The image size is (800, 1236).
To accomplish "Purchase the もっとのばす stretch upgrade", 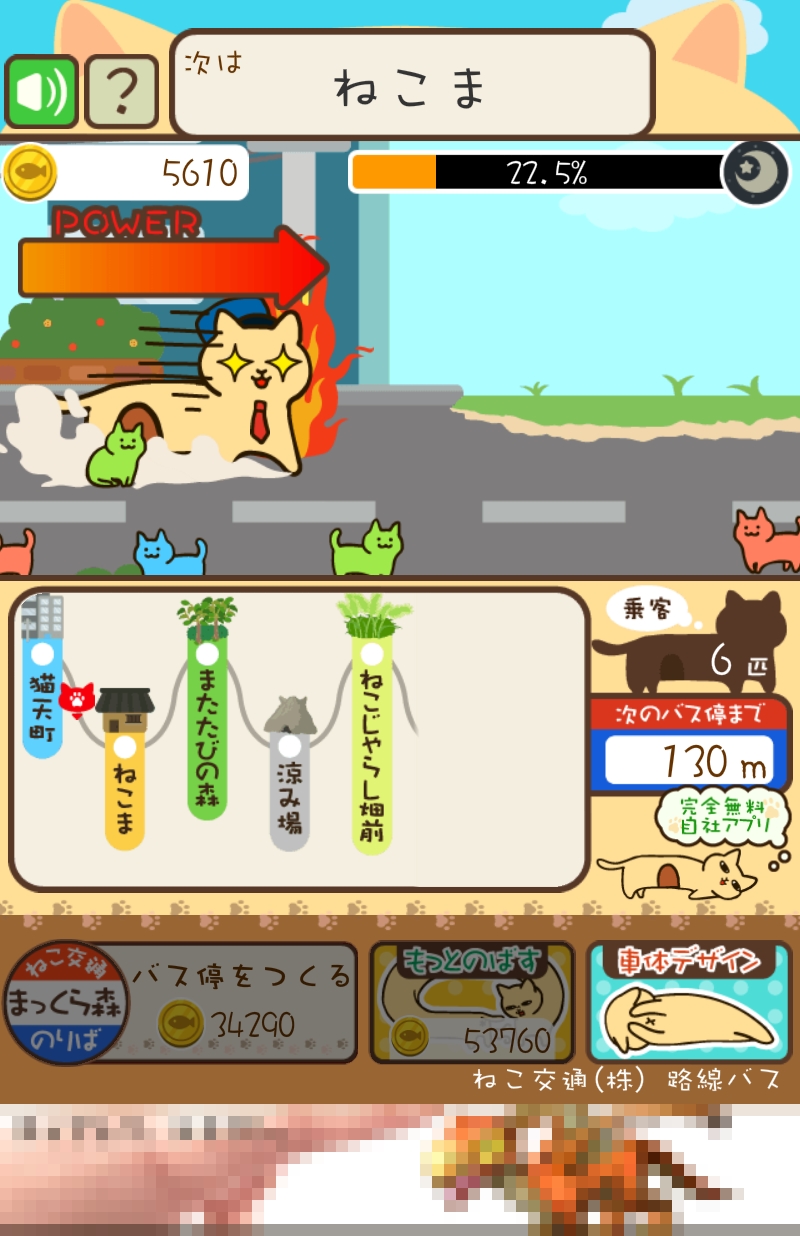I will [471, 1003].
